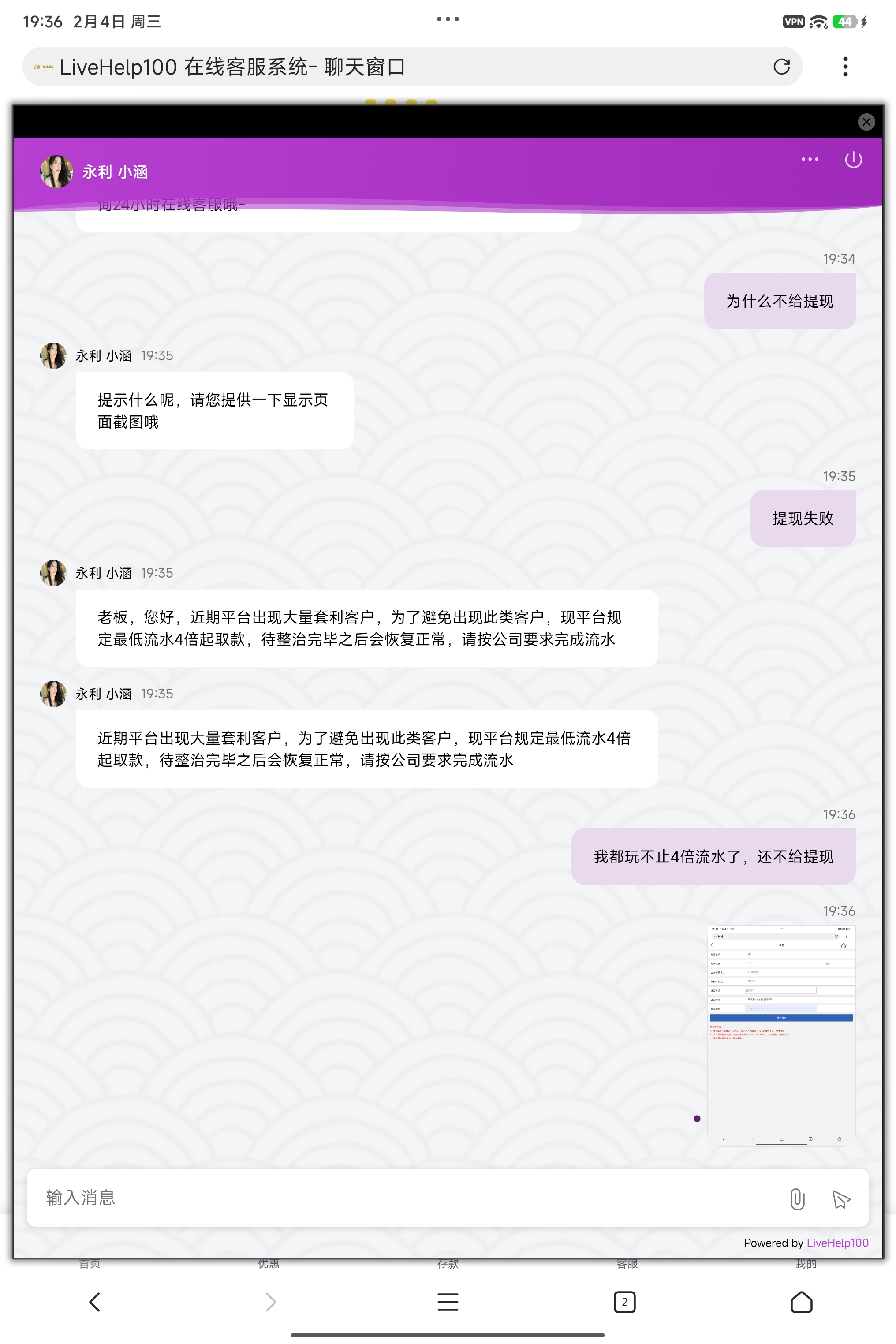This screenshot has height=1344, width=896.
Task: Go to the browser home page
Action: pos(801,1302)
